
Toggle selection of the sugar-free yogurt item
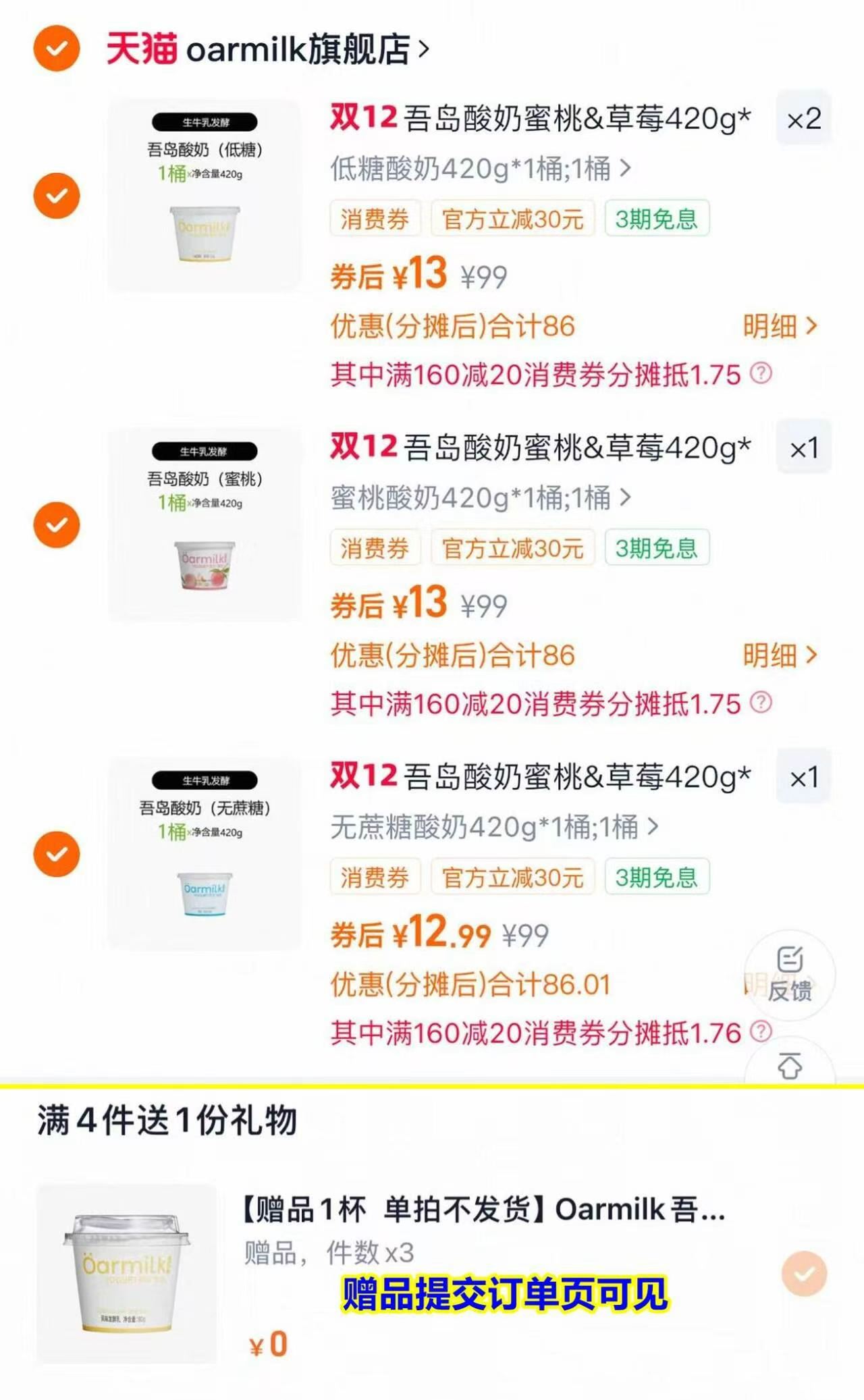pyautogui.click(x=57, y=853)
